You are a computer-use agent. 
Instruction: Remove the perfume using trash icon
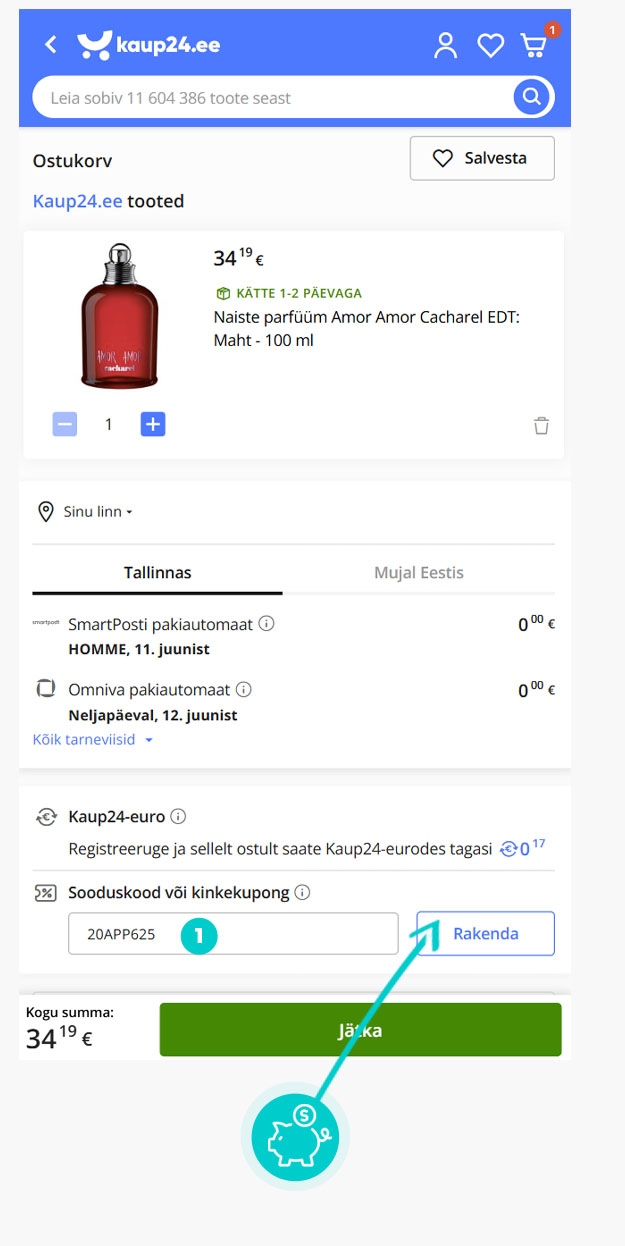pos(541,426)
